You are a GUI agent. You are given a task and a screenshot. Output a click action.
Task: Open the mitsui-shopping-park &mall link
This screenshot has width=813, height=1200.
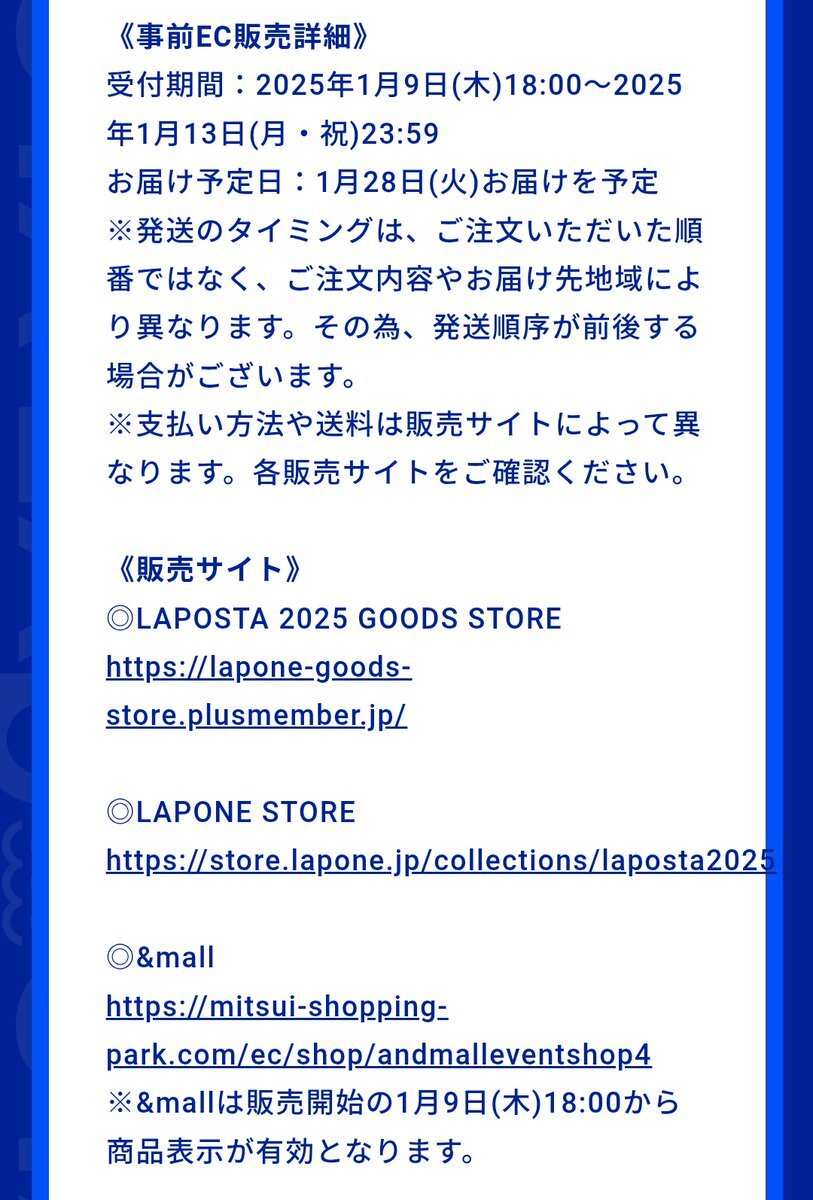(277, 1006)
